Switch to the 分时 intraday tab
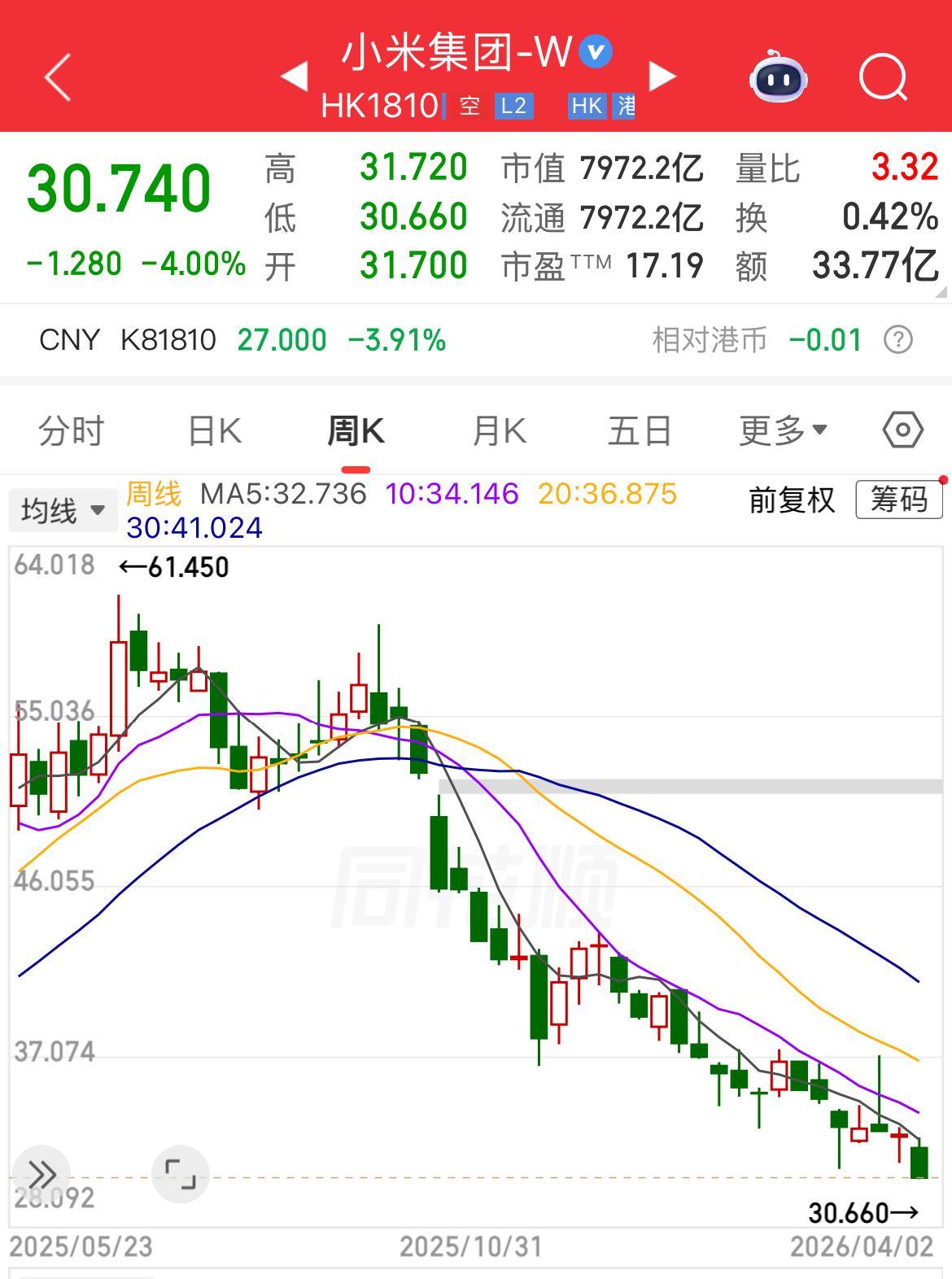Viewport: 952px width, 1279px height. pos(72,431)
